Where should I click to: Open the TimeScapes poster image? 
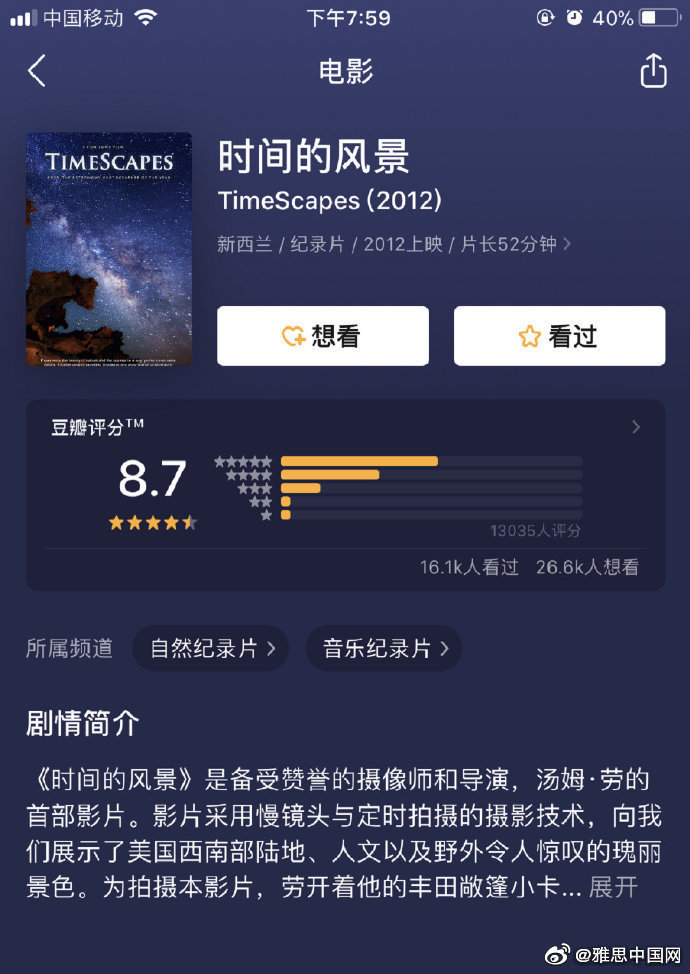[109, 249]
